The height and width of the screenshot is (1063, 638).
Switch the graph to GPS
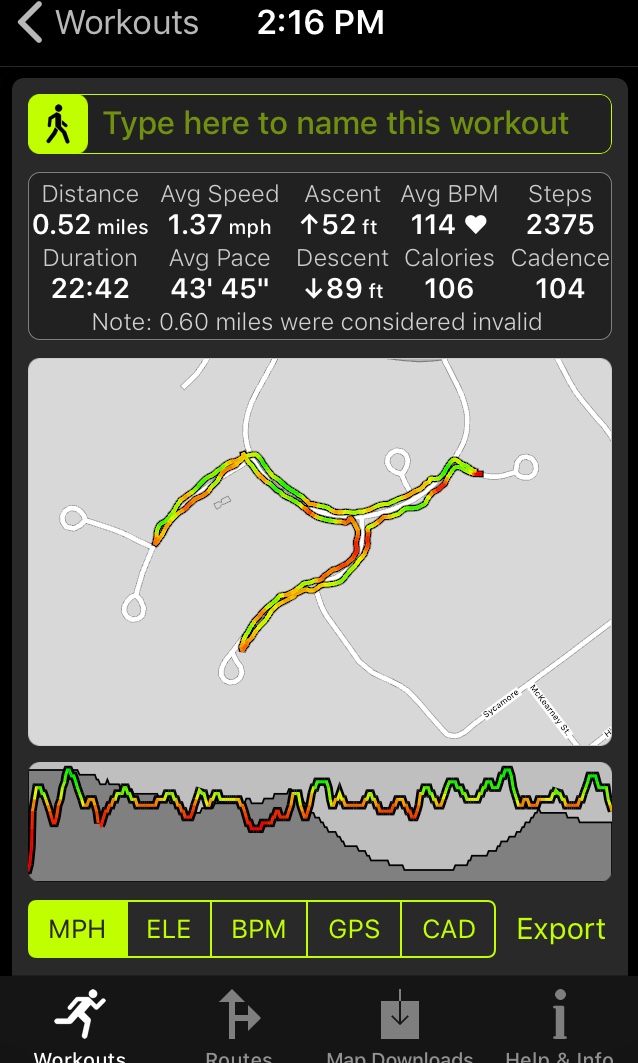[354, 929]
